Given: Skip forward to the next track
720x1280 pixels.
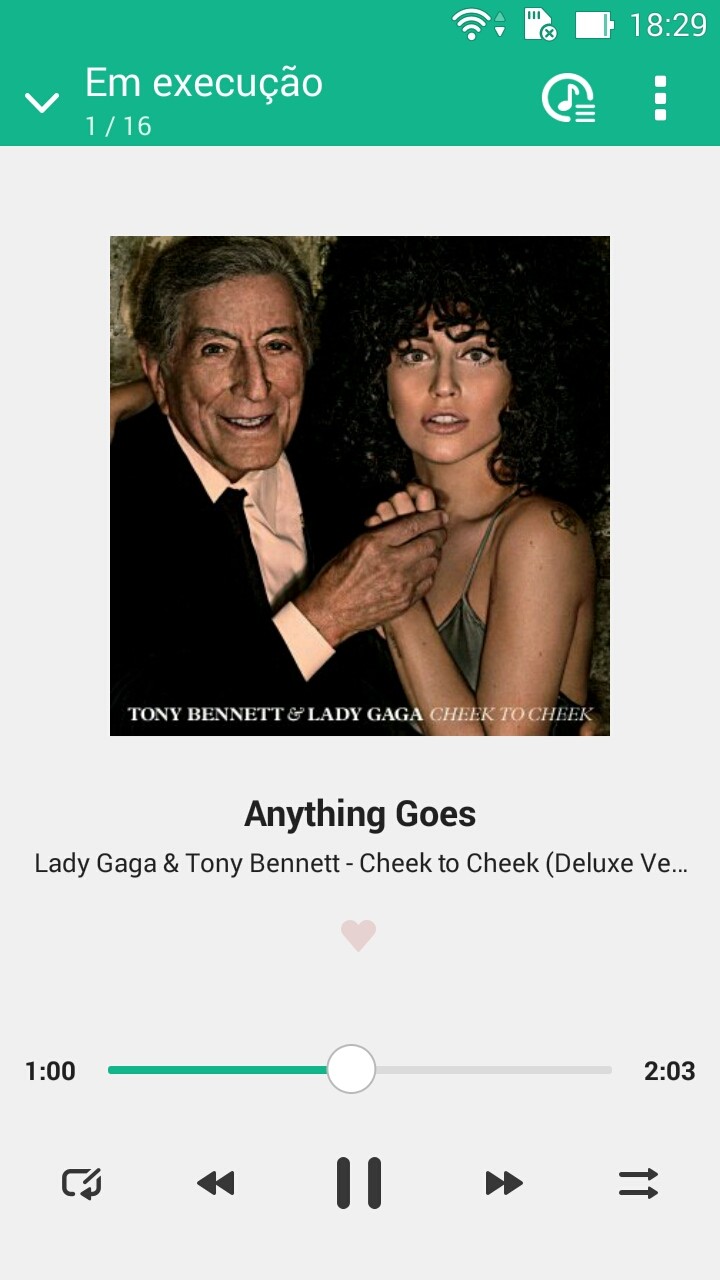Looking at the screenshot, I should point(504,1184).
